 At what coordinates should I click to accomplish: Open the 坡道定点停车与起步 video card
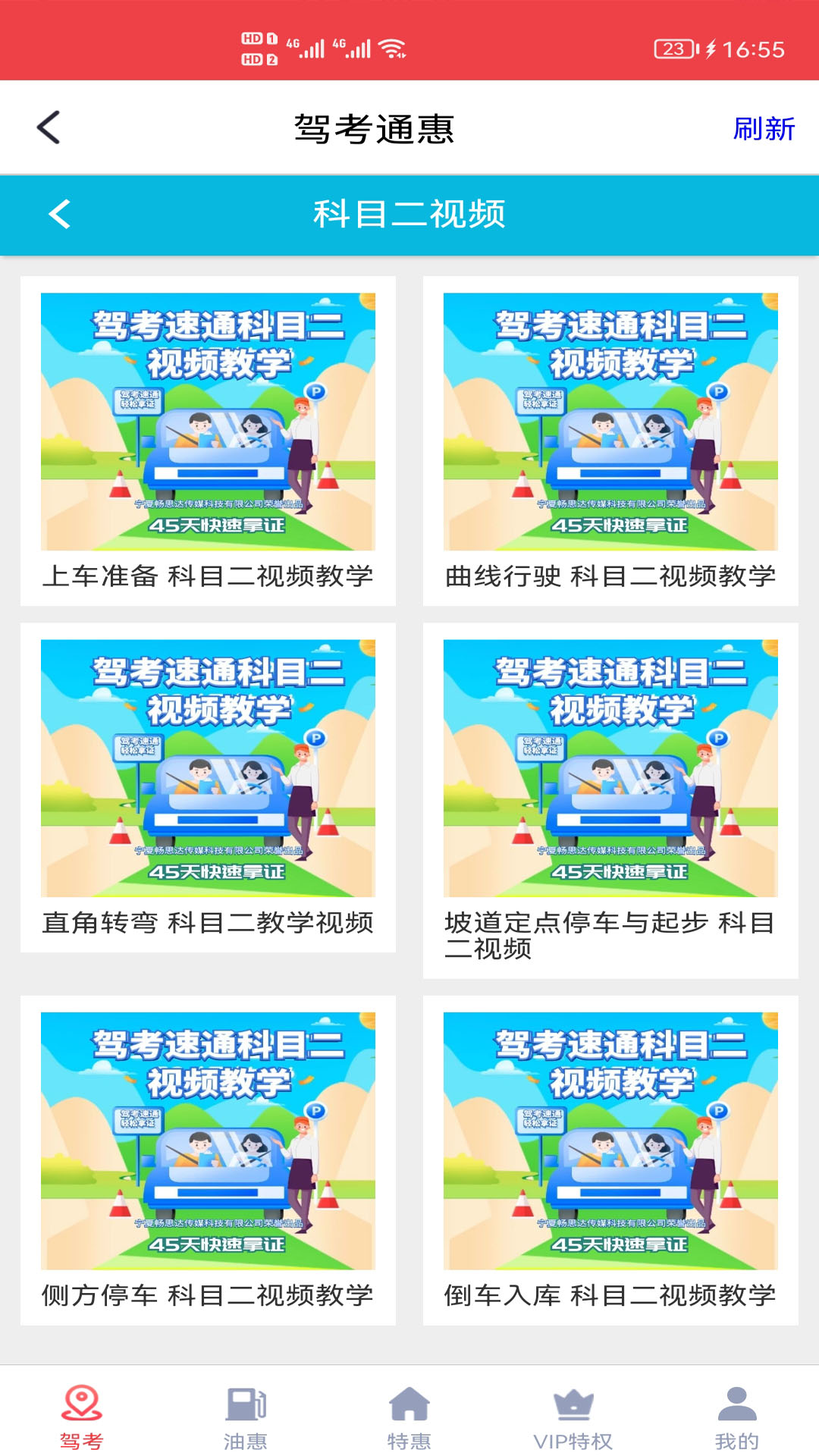[x=610, y=800]
